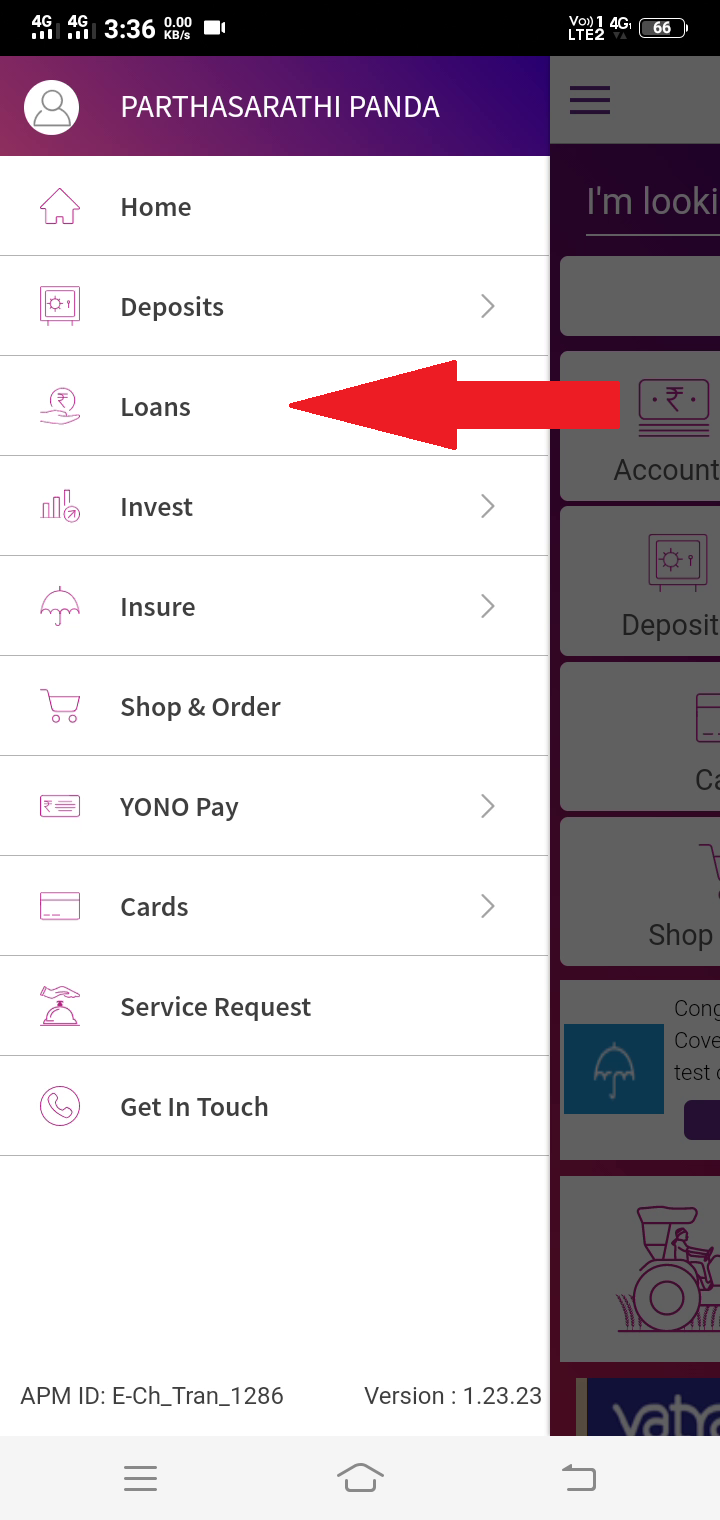This screenshot has height=1520, width=720.
Task: Open profile of Parthasarathi Panda
Action: 274,106
